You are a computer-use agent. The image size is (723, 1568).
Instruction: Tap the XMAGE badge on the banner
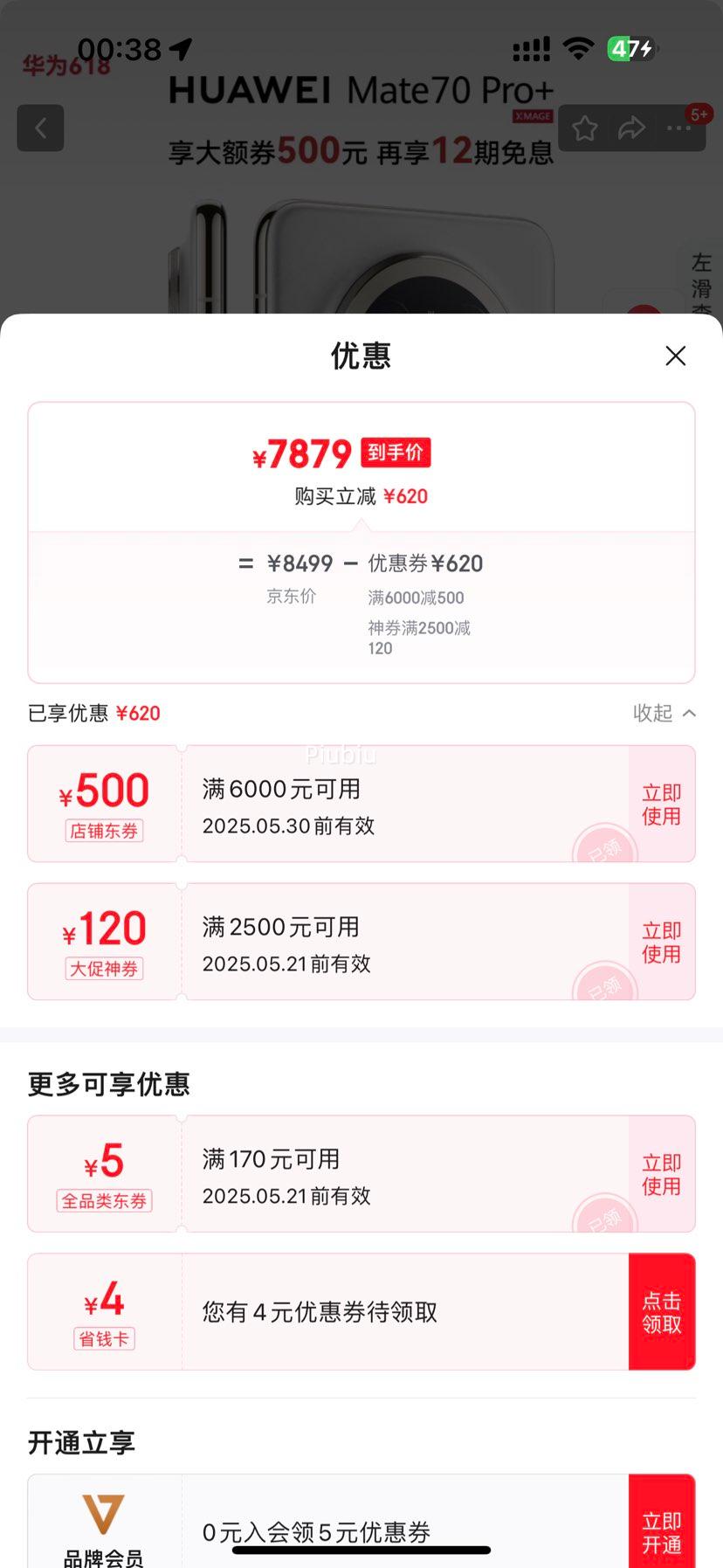(x=533, y=115)
